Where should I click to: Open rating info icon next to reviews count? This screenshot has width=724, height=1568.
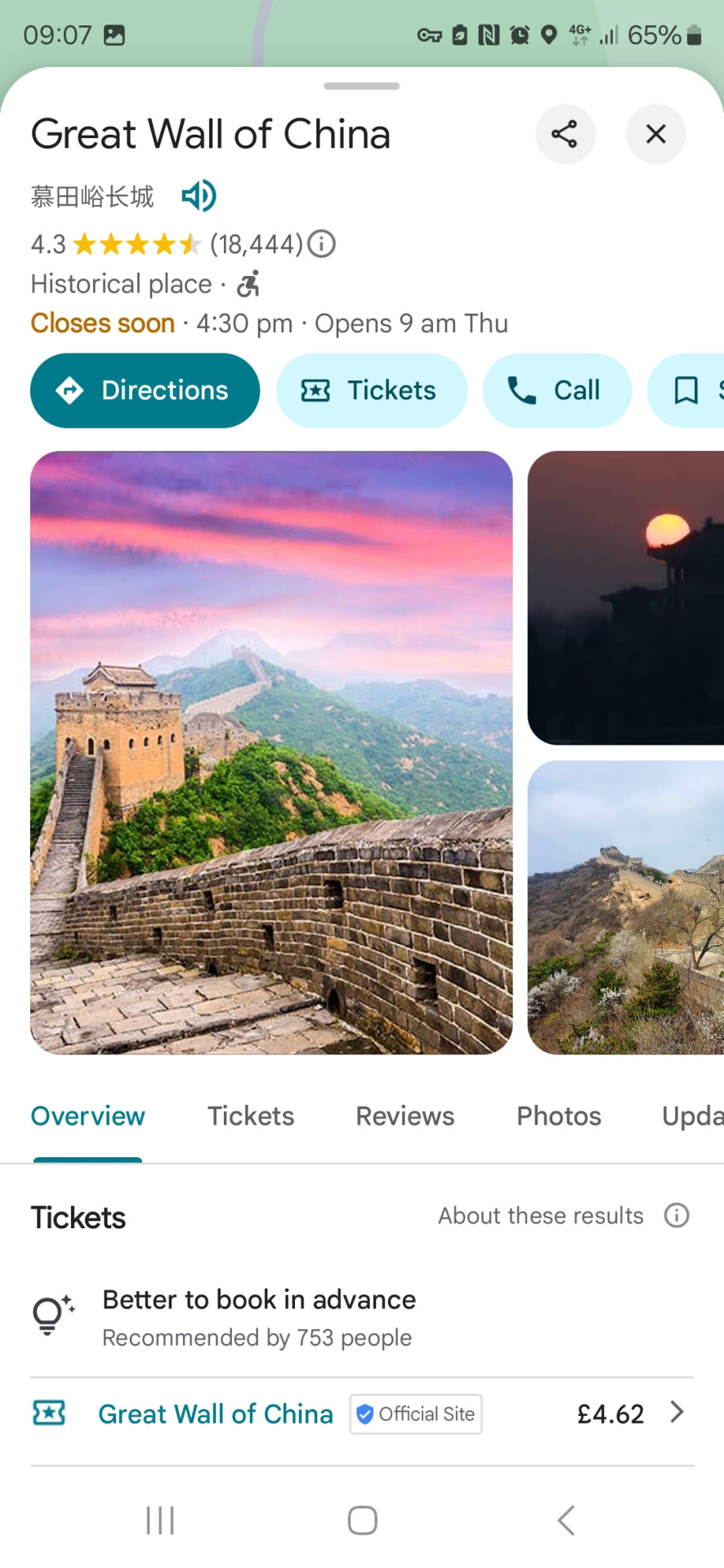pyautogui.click(x=322, y=244)
